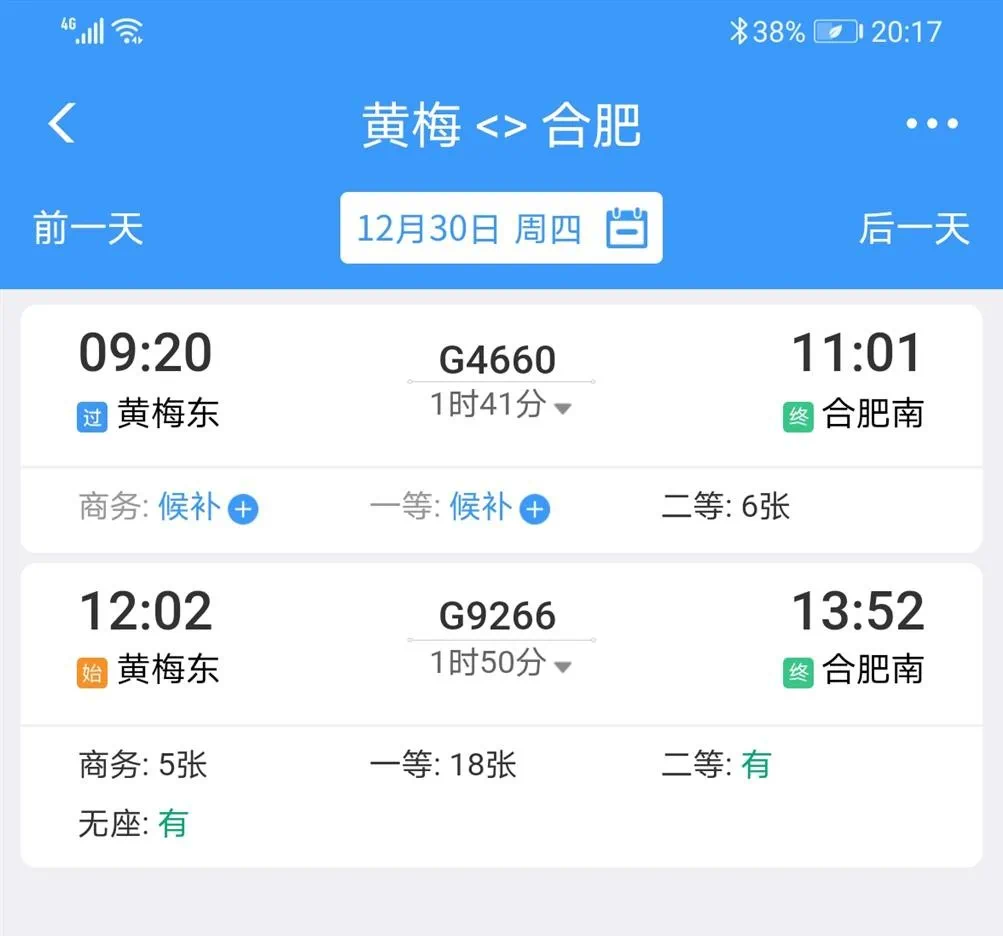Go back from the 黄梅 <> 合肥 list
The height and width of the screenshot is (936, 1003).
(x=62, y=124)
